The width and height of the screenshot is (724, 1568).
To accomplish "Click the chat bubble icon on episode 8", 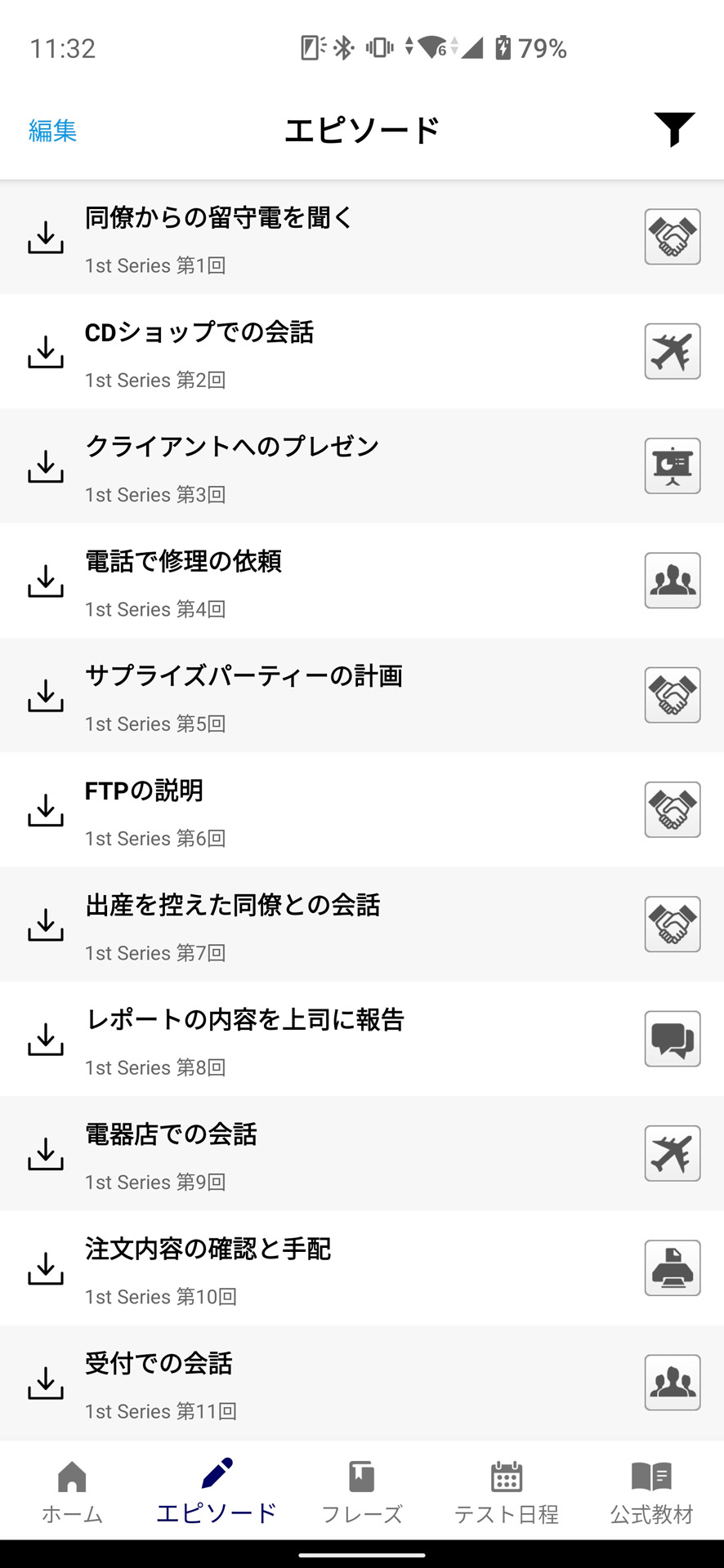I will 672,1039.
